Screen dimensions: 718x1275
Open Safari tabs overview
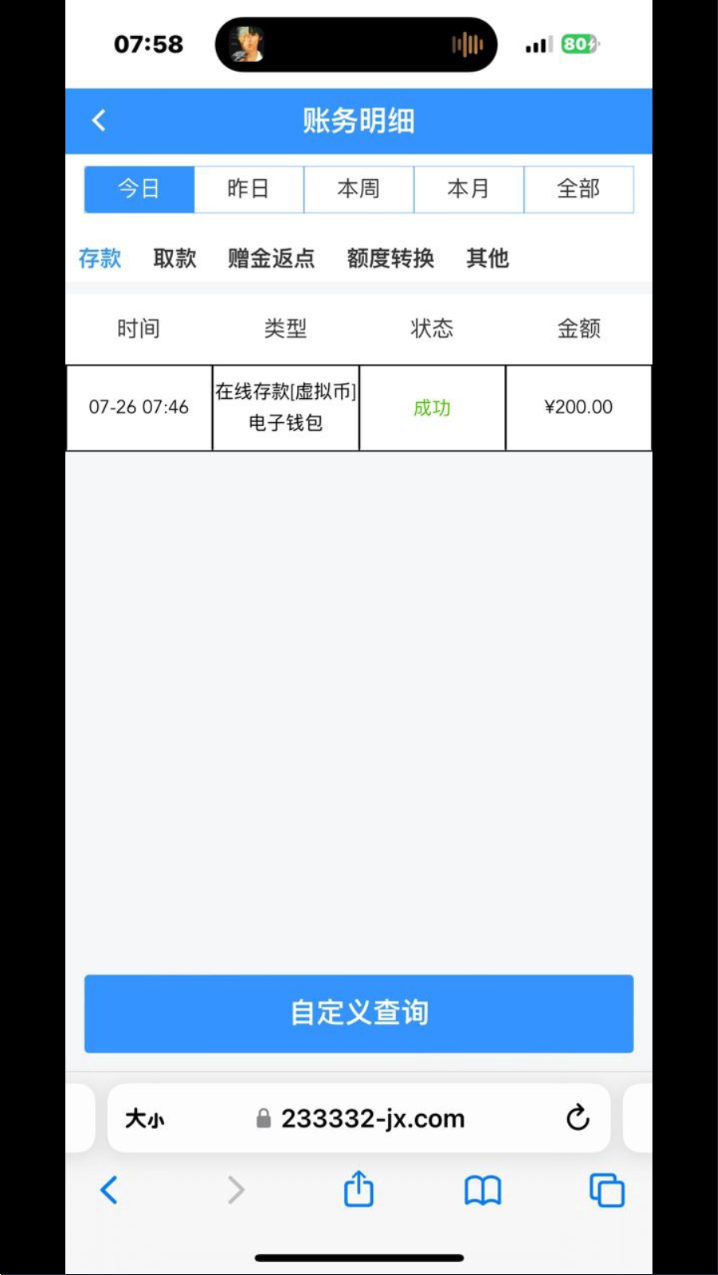coord(607,1190)
